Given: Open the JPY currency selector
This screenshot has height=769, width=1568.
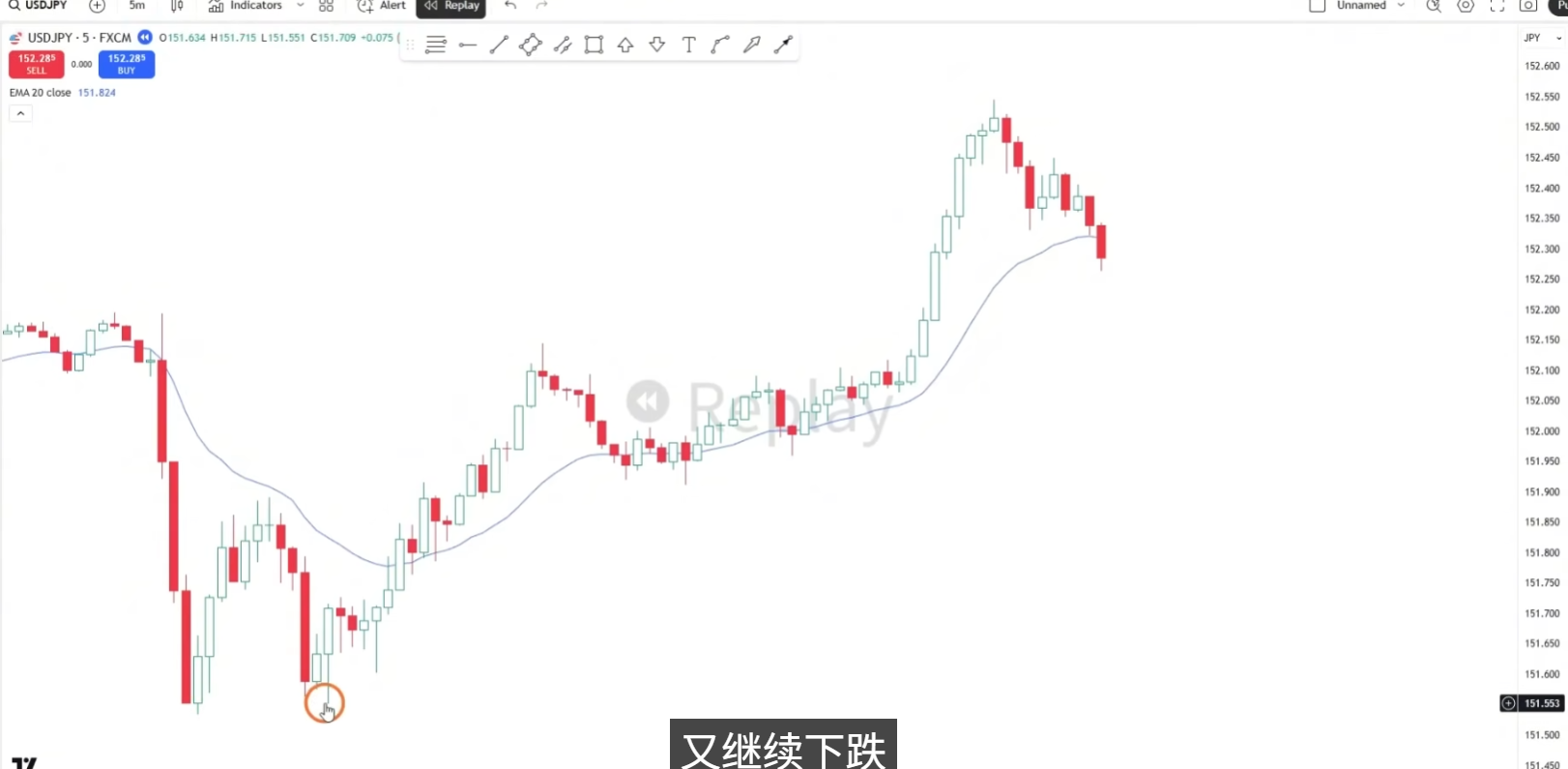Looking at the screenshot, I should (1542, 38).
